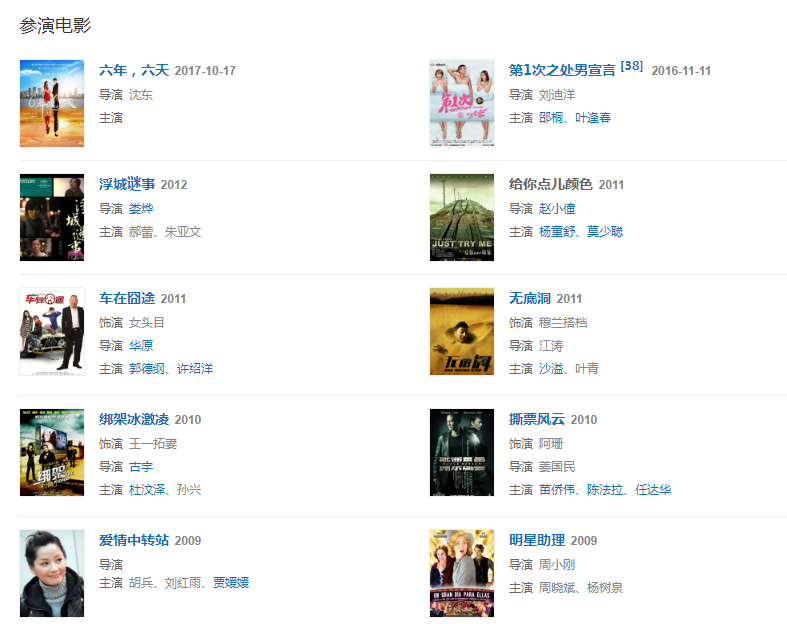Tap the 撕票风云 movie poster

tap(462, 452)
